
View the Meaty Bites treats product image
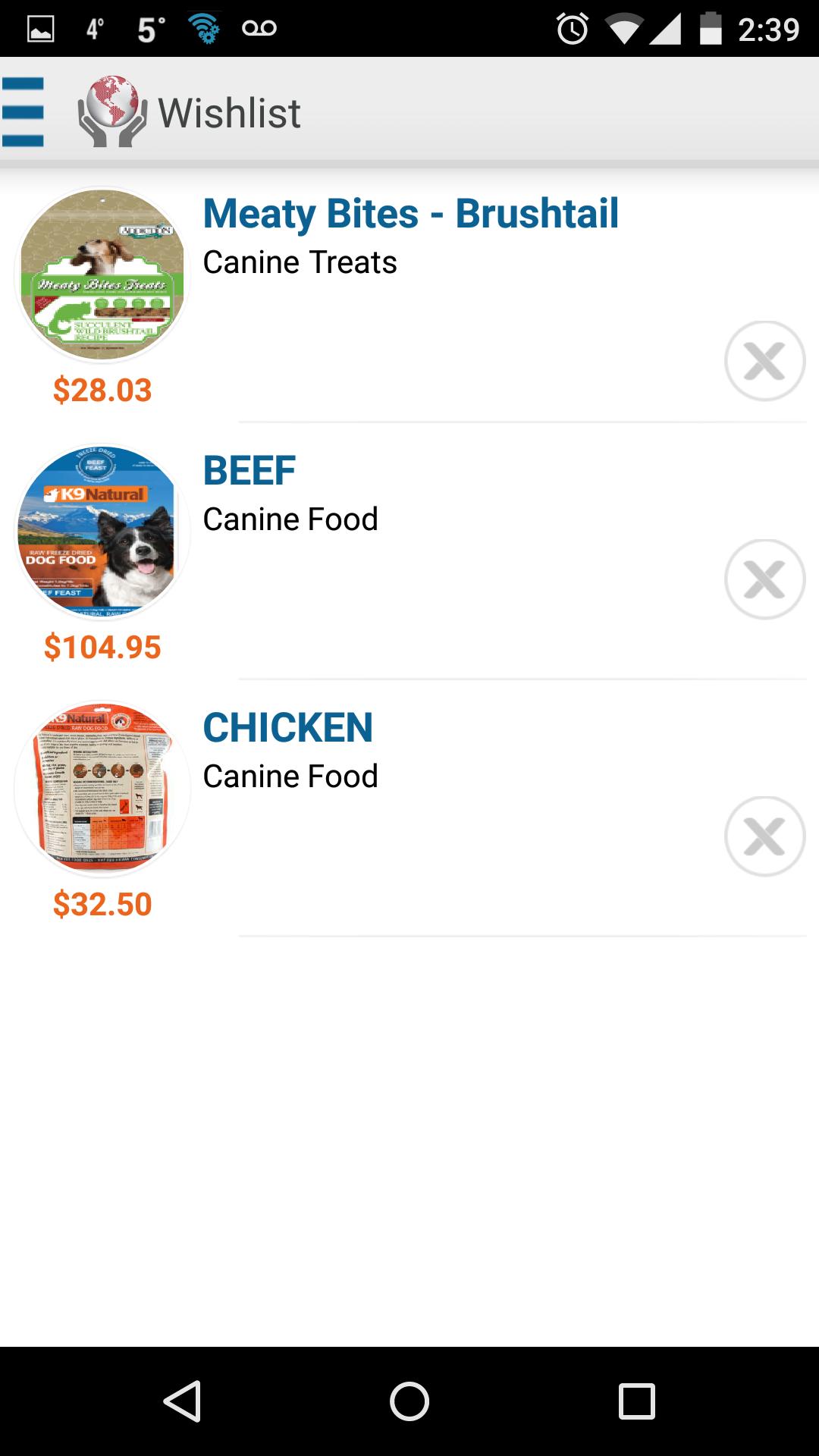pyautogui.click(x=102, y=275)
